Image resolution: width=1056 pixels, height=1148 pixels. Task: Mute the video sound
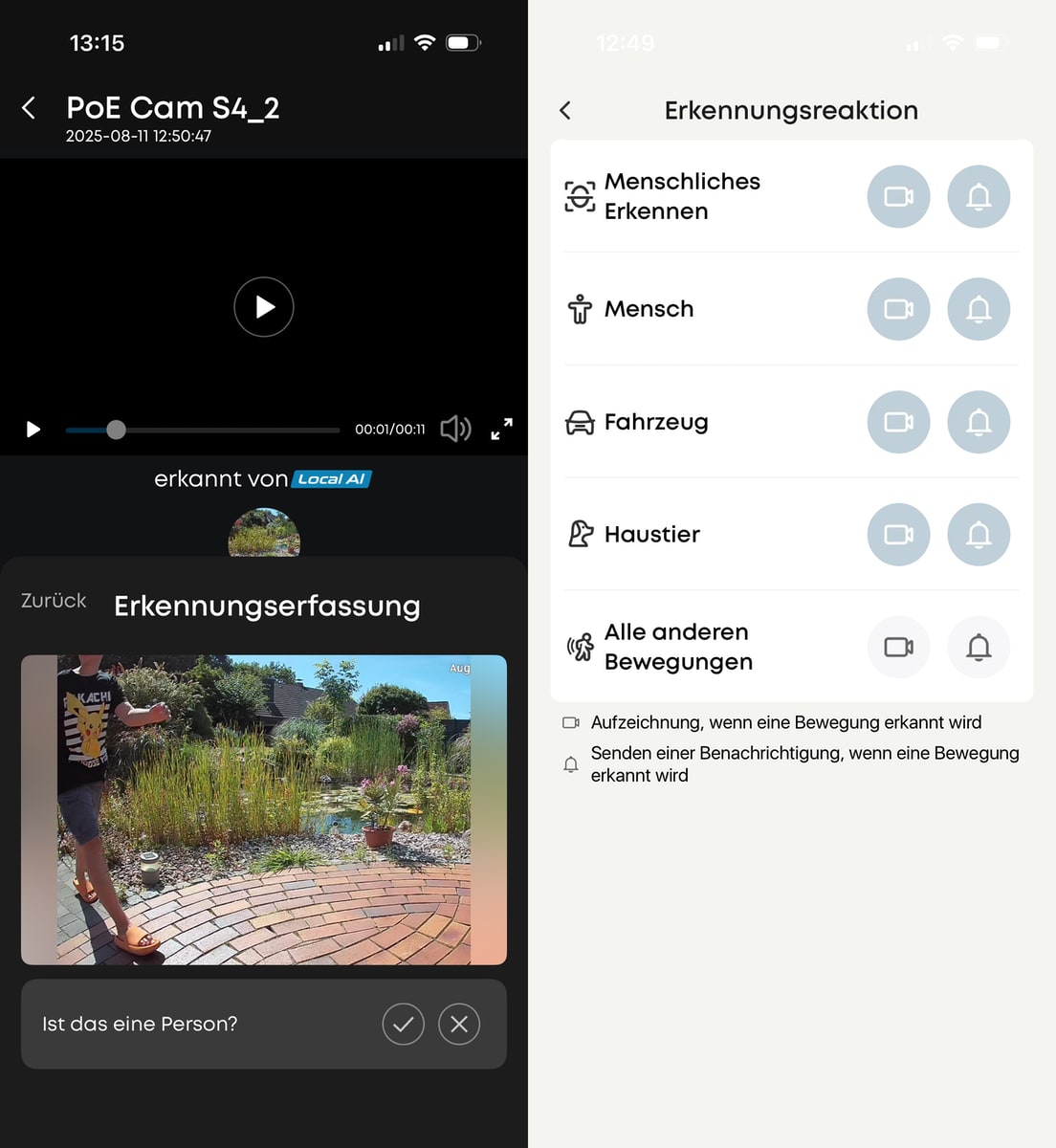(455, 430)
